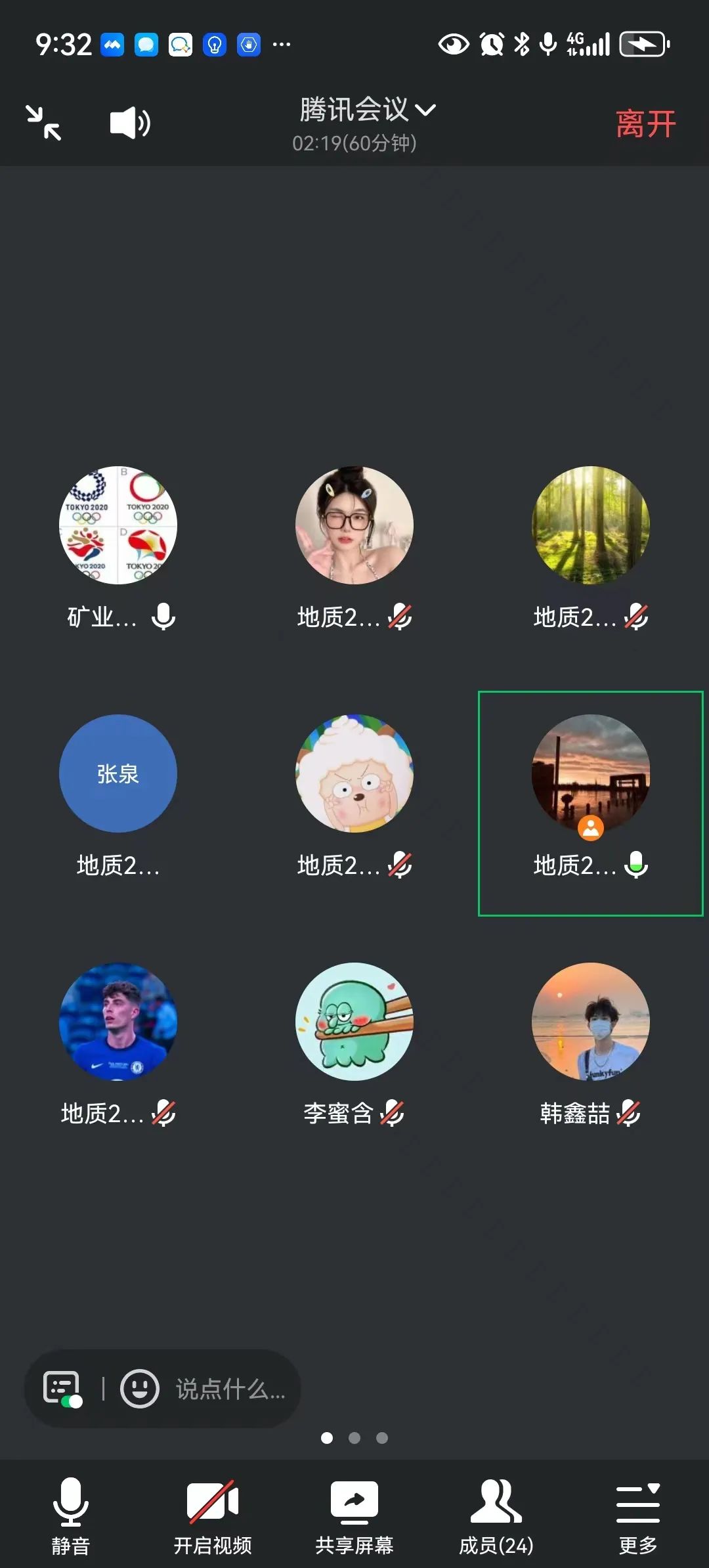Minimize the meeting window
The image size is (709, 1568).
click(43, 123)
